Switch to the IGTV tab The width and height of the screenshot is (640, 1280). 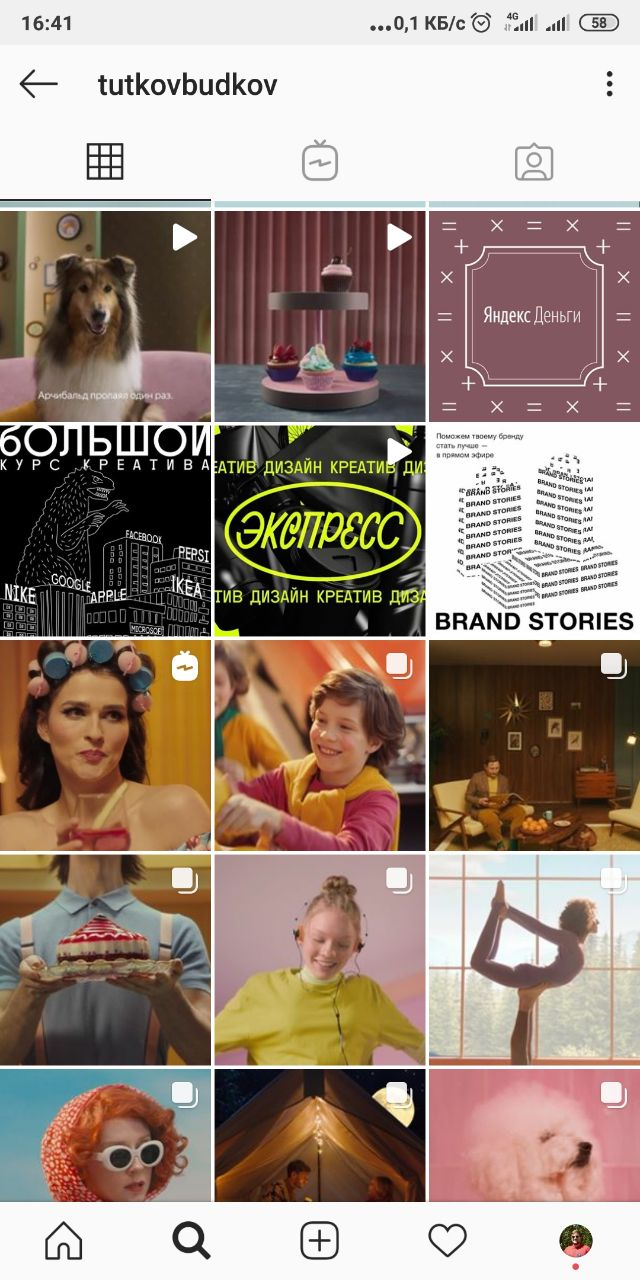click(320, 162)
